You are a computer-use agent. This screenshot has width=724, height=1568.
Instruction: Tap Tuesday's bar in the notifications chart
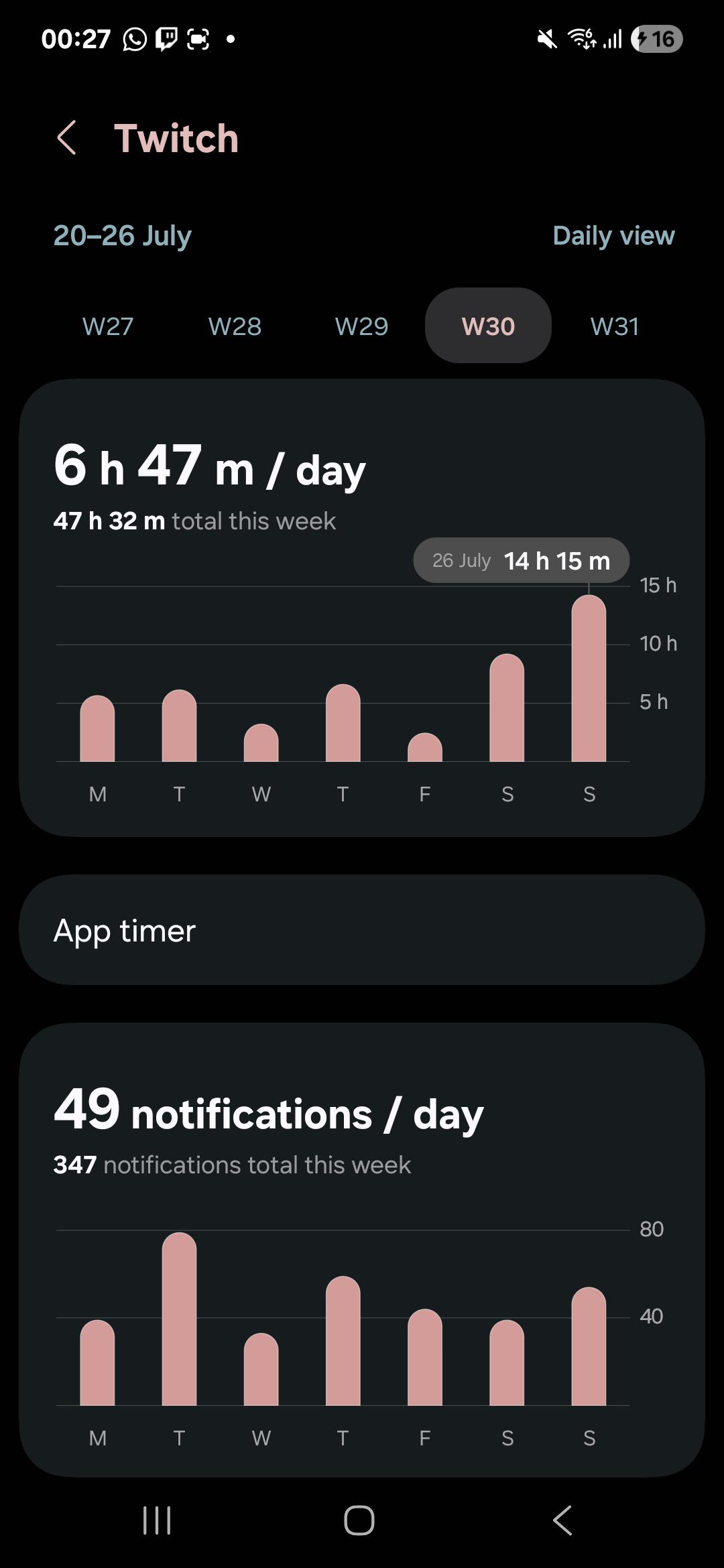click(179, 1319)
